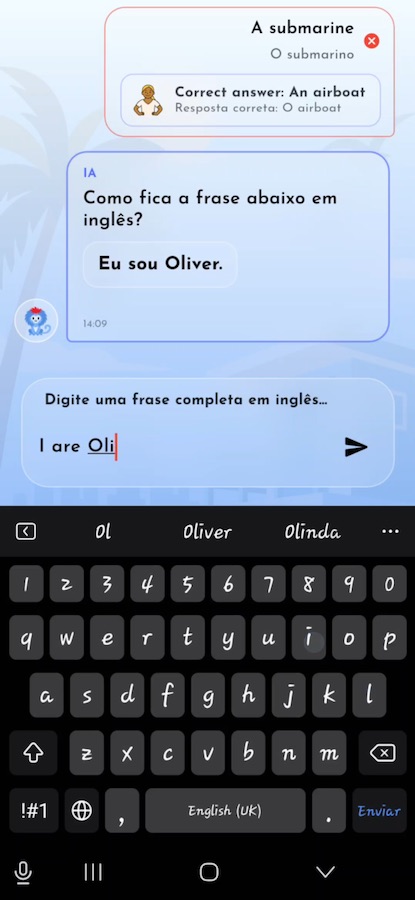Viewport: 415px width, 900px height.
Task: Enable shift for capital letters
Action: click(x=33, y=754)
